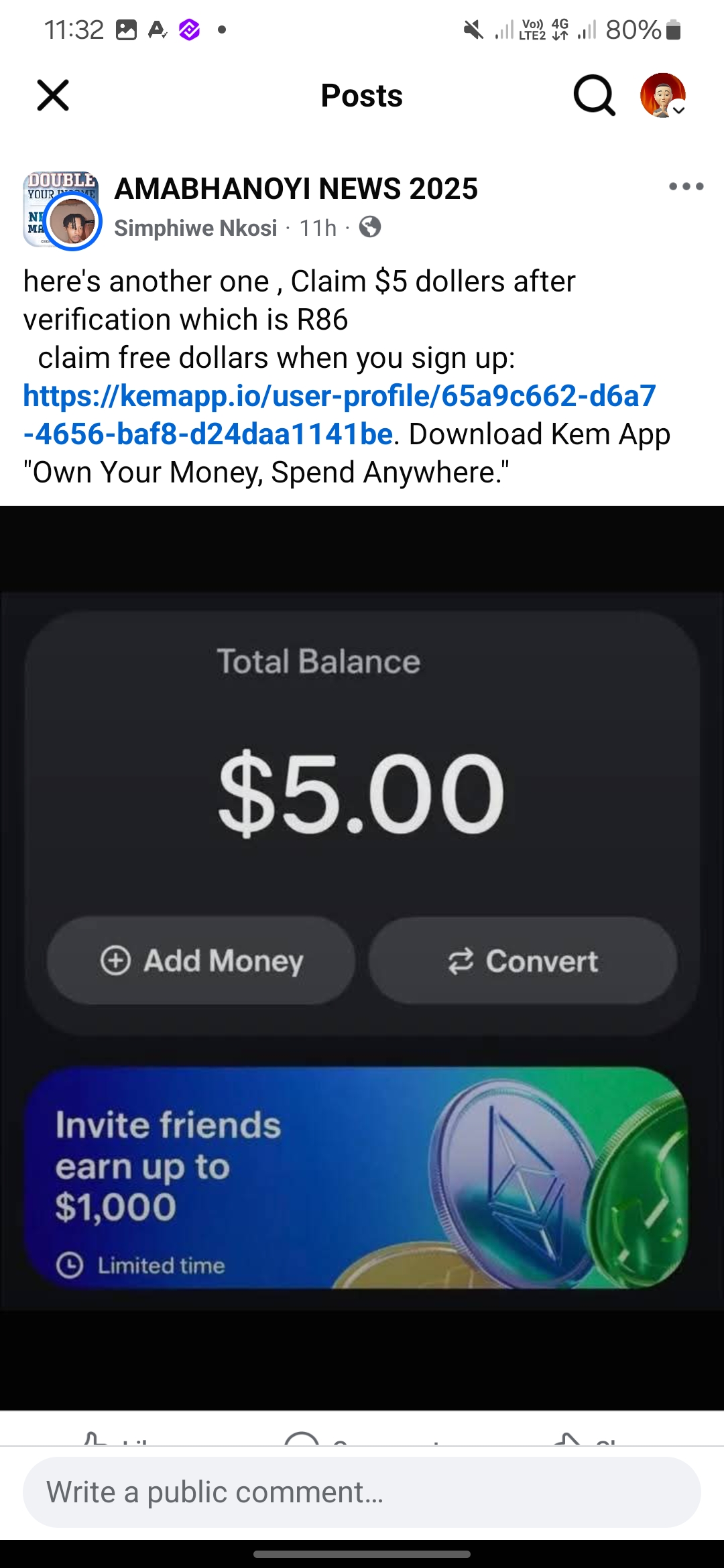Open the group's avatar picture
Image resolution: width=724 pixels, height=1568 pixels.
coord(59,201)
